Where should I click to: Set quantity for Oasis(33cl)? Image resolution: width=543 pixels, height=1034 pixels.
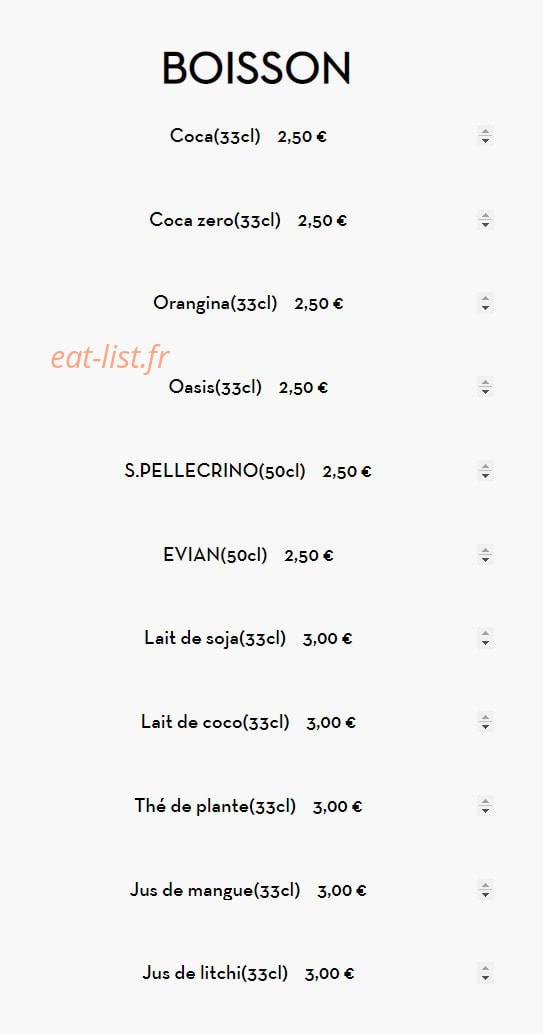[485, 387]
